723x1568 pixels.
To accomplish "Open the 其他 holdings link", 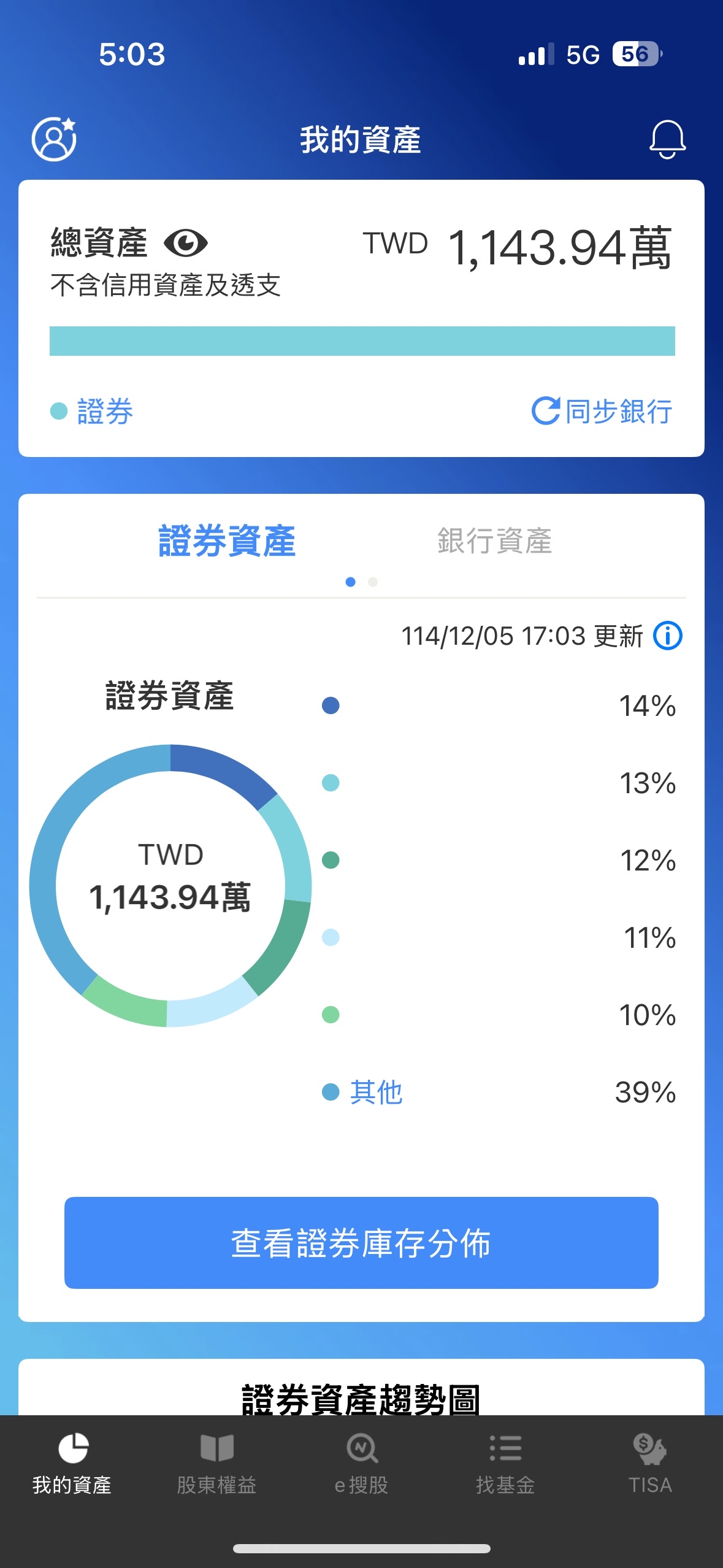I will pos(375,1092).
